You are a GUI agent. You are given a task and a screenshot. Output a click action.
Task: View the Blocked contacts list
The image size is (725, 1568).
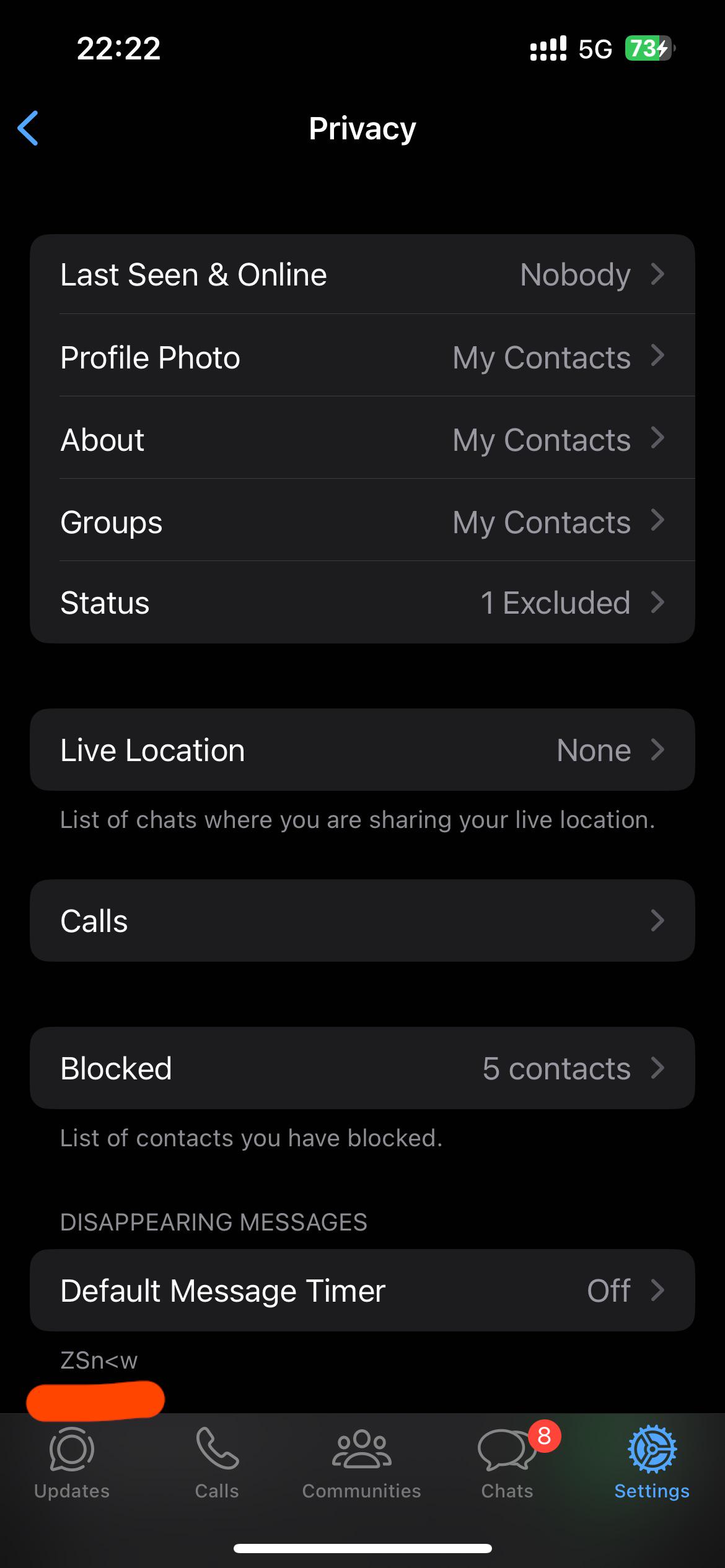pos(362,1068)
